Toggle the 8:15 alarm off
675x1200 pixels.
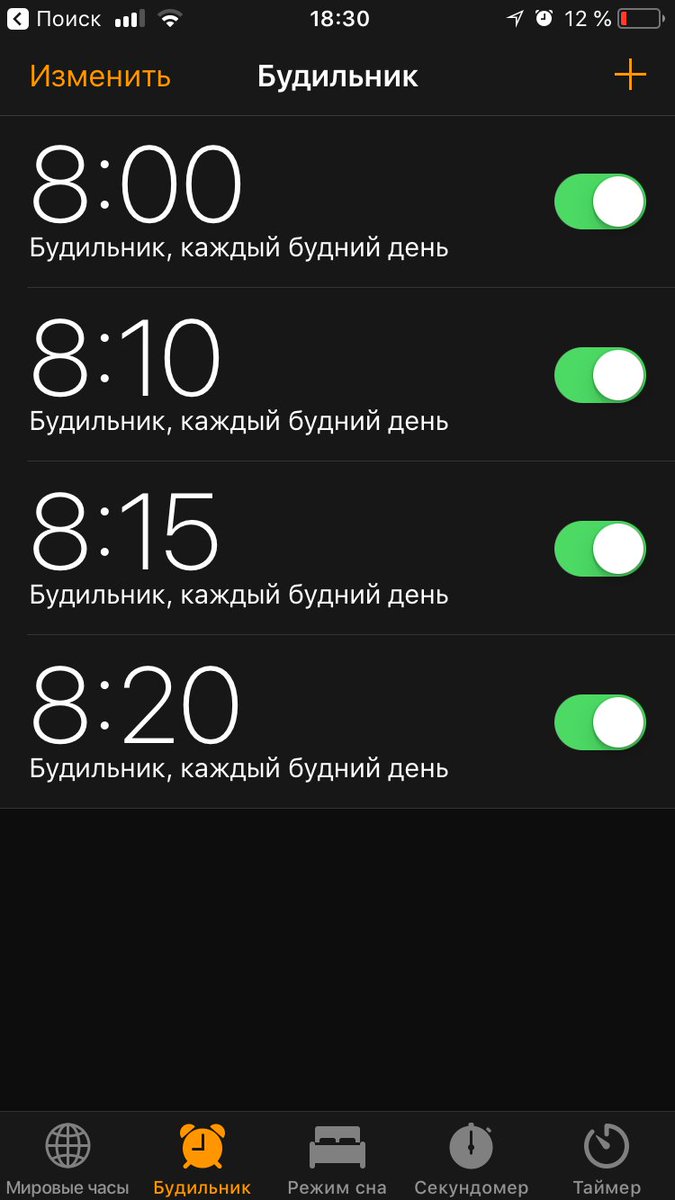click(600, 548)
